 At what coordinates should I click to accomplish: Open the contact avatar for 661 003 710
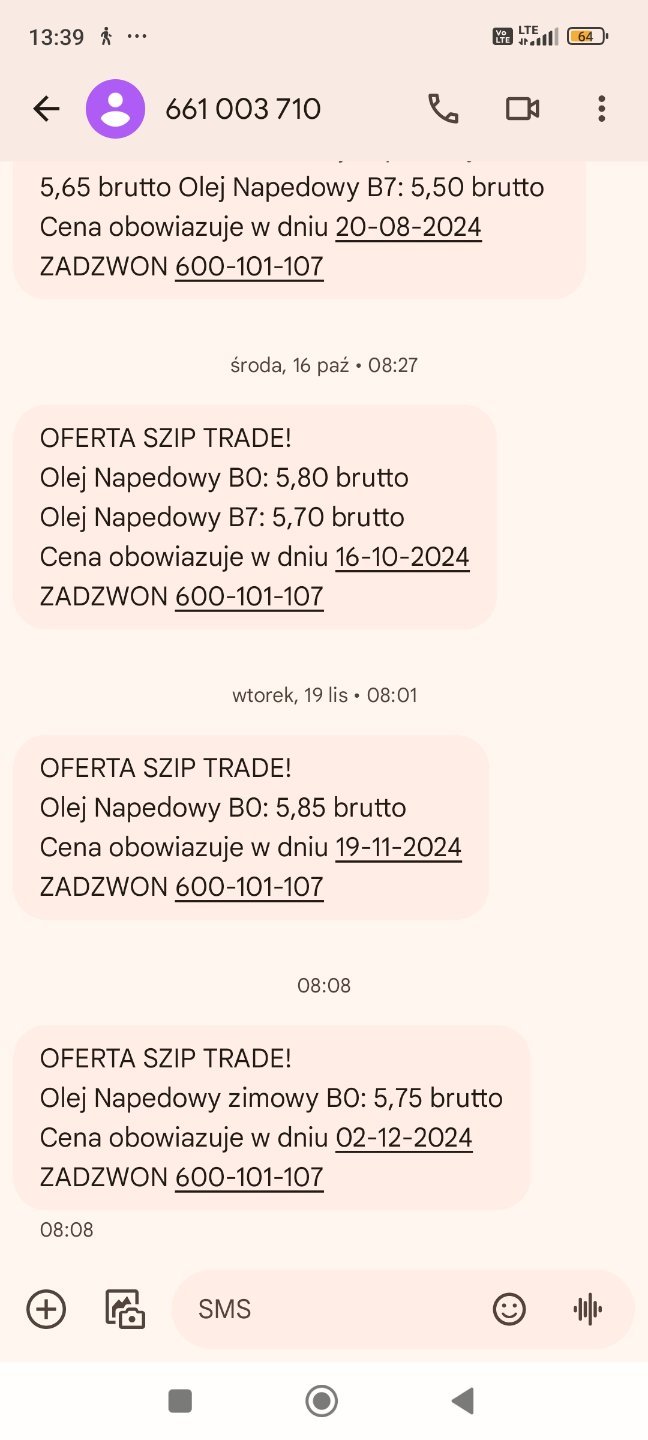tap(115, 109)
